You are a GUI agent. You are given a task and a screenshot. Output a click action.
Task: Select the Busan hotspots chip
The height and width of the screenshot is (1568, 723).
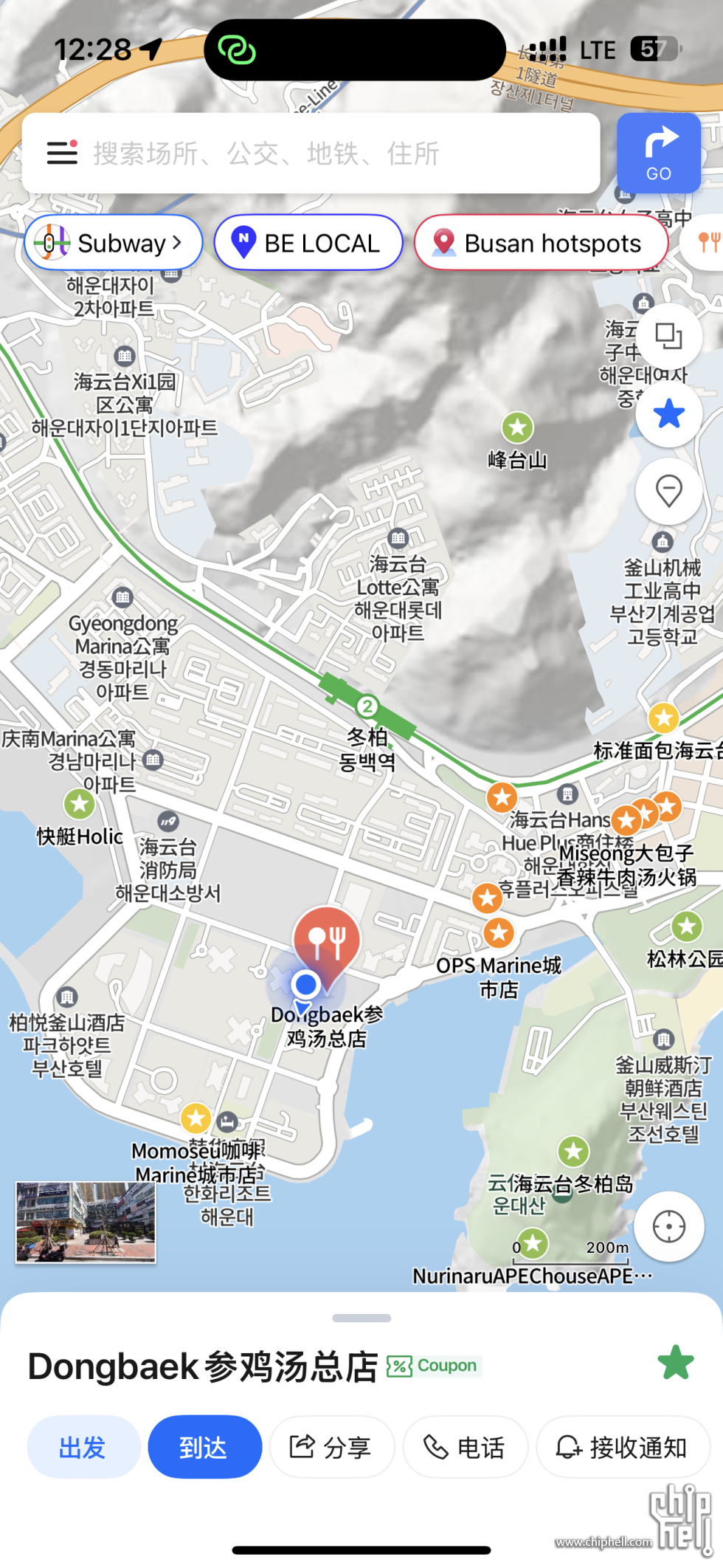pyautogui.click(x=541, y=243)
